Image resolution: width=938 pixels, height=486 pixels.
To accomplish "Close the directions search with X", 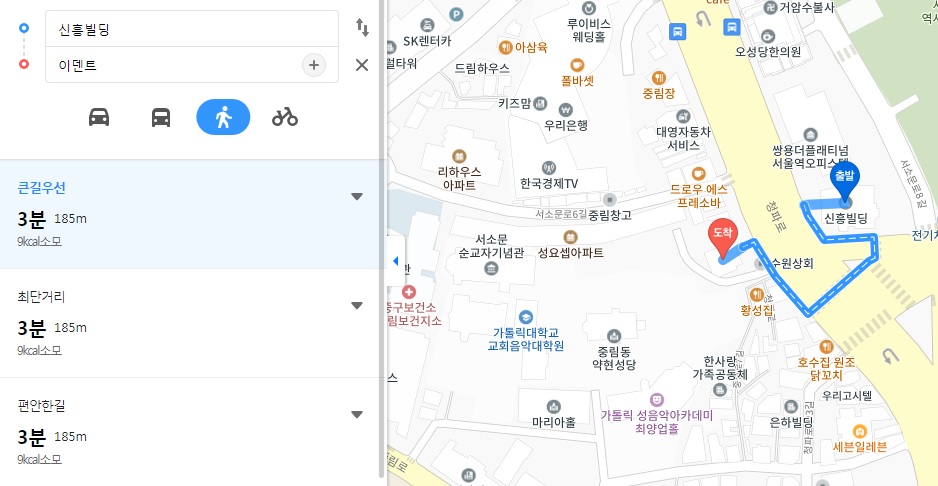I will coord(362,66).
